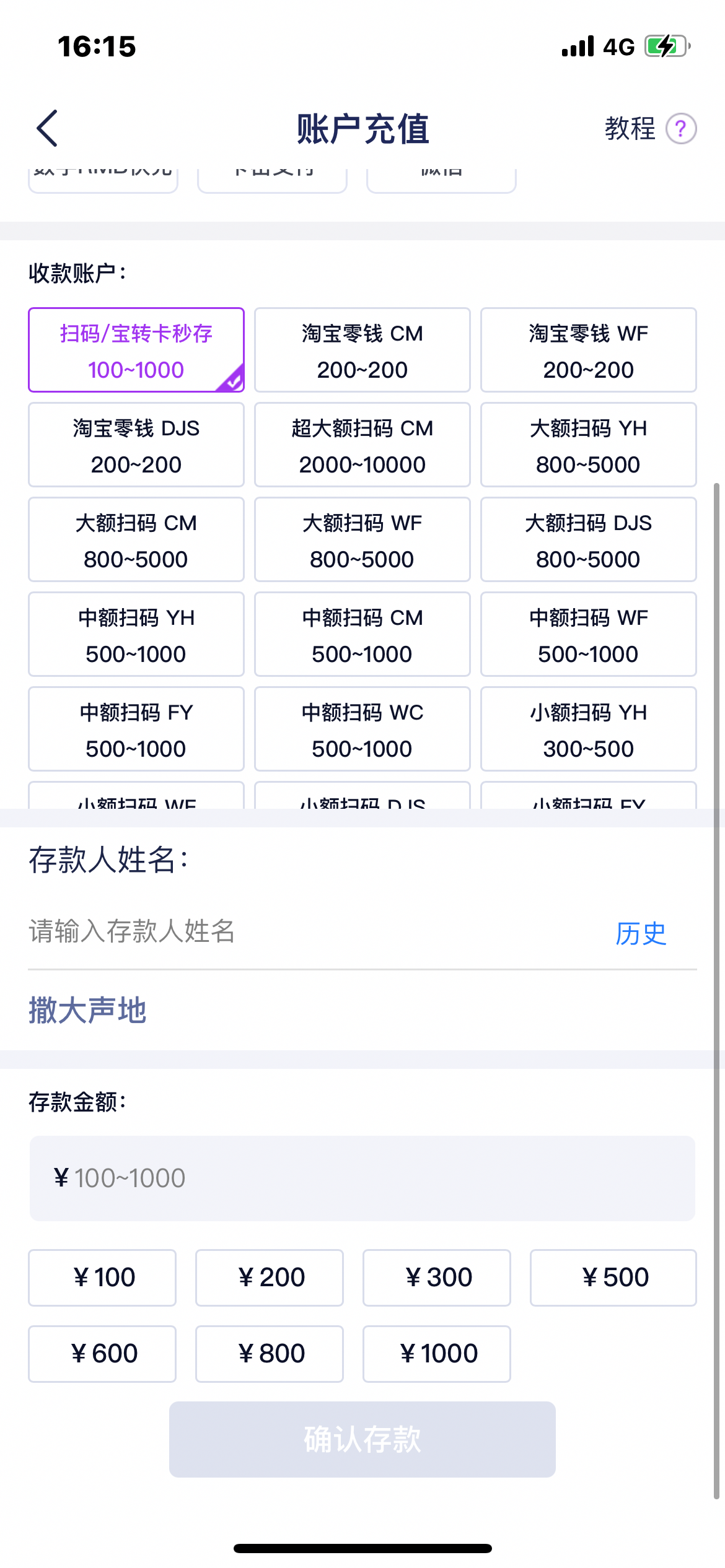Set amount to ¥500
This screenshot has width=725, height=1568.
coord(613,1278)
